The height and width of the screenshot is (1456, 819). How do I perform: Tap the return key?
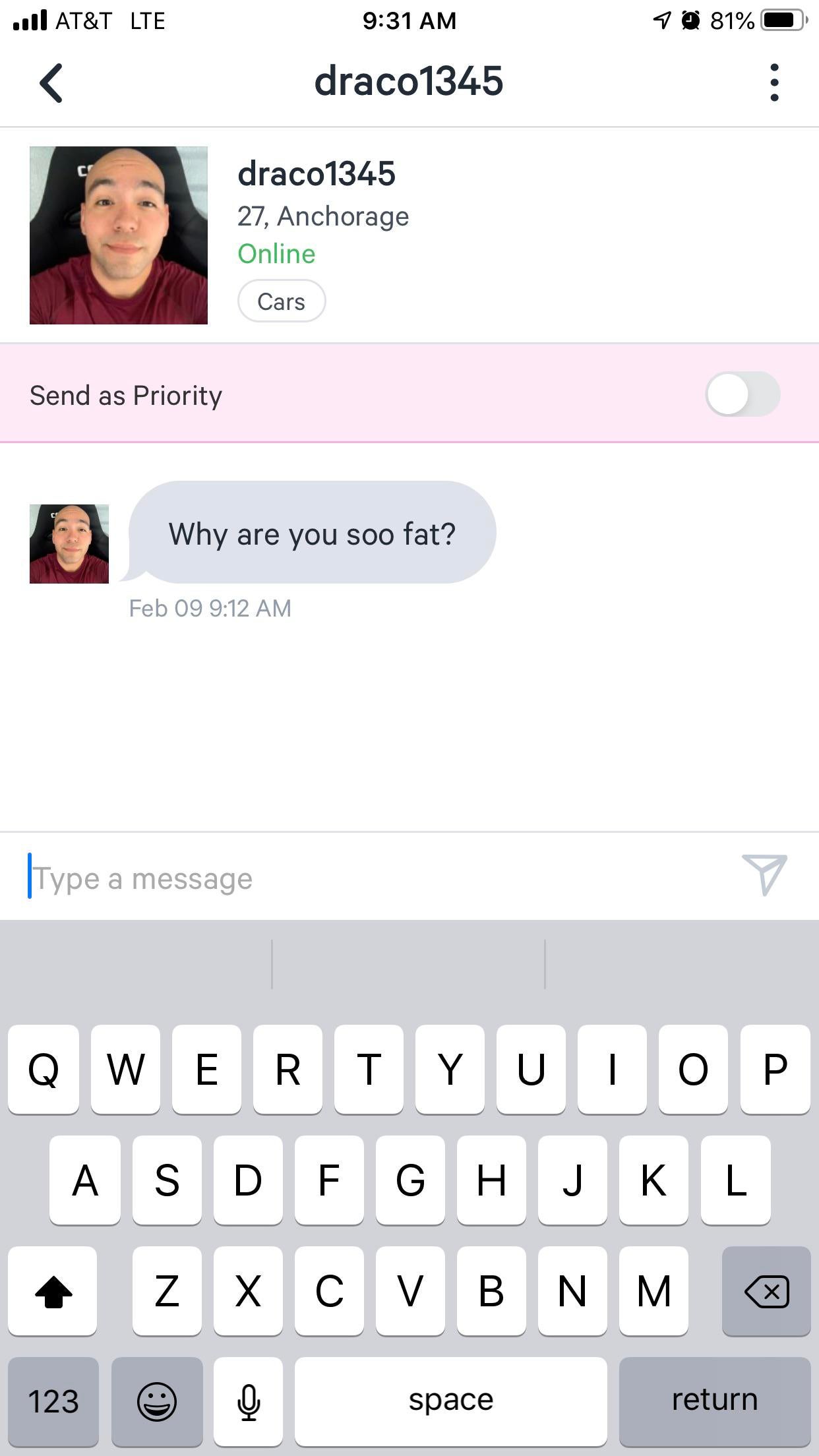pos(715,1401)
